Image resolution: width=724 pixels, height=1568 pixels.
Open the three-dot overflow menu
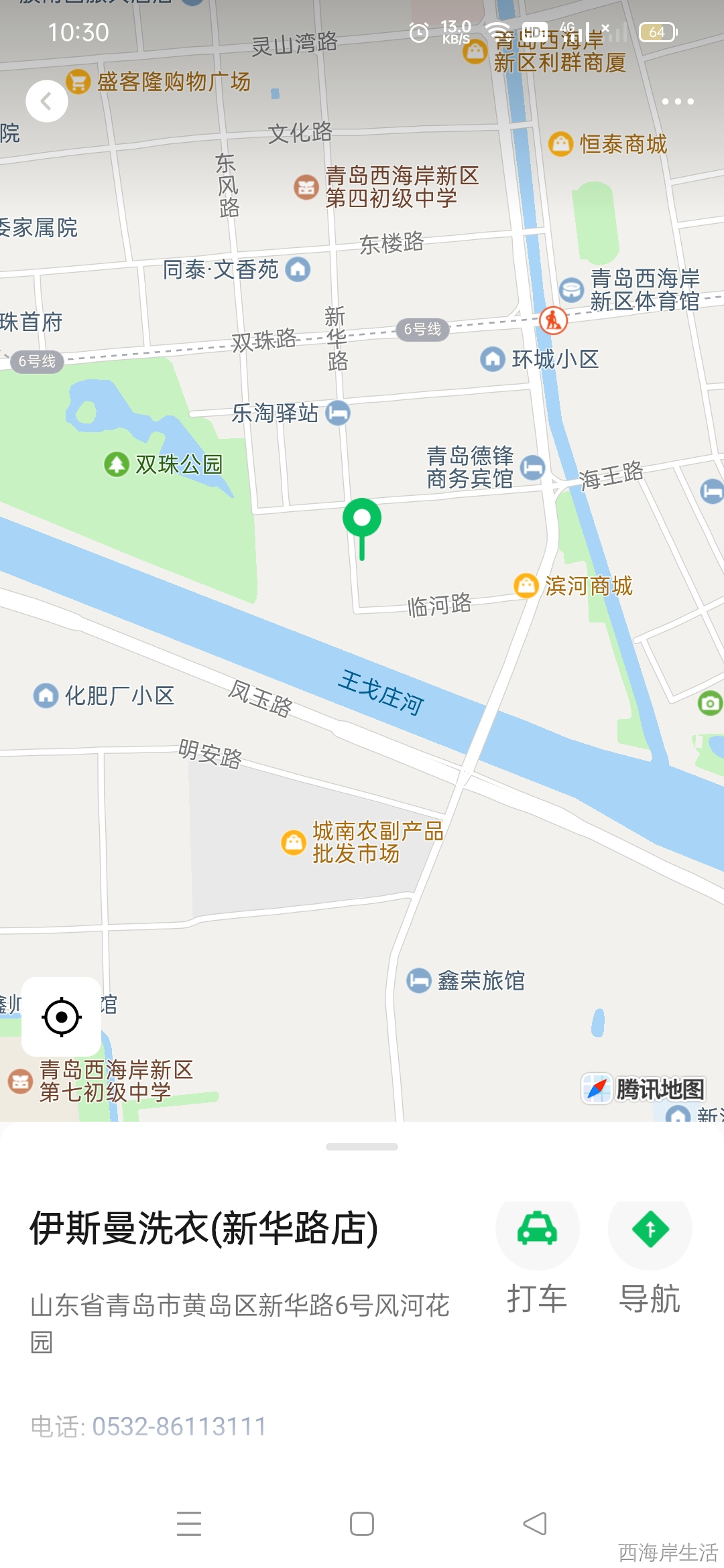(677, 102)
